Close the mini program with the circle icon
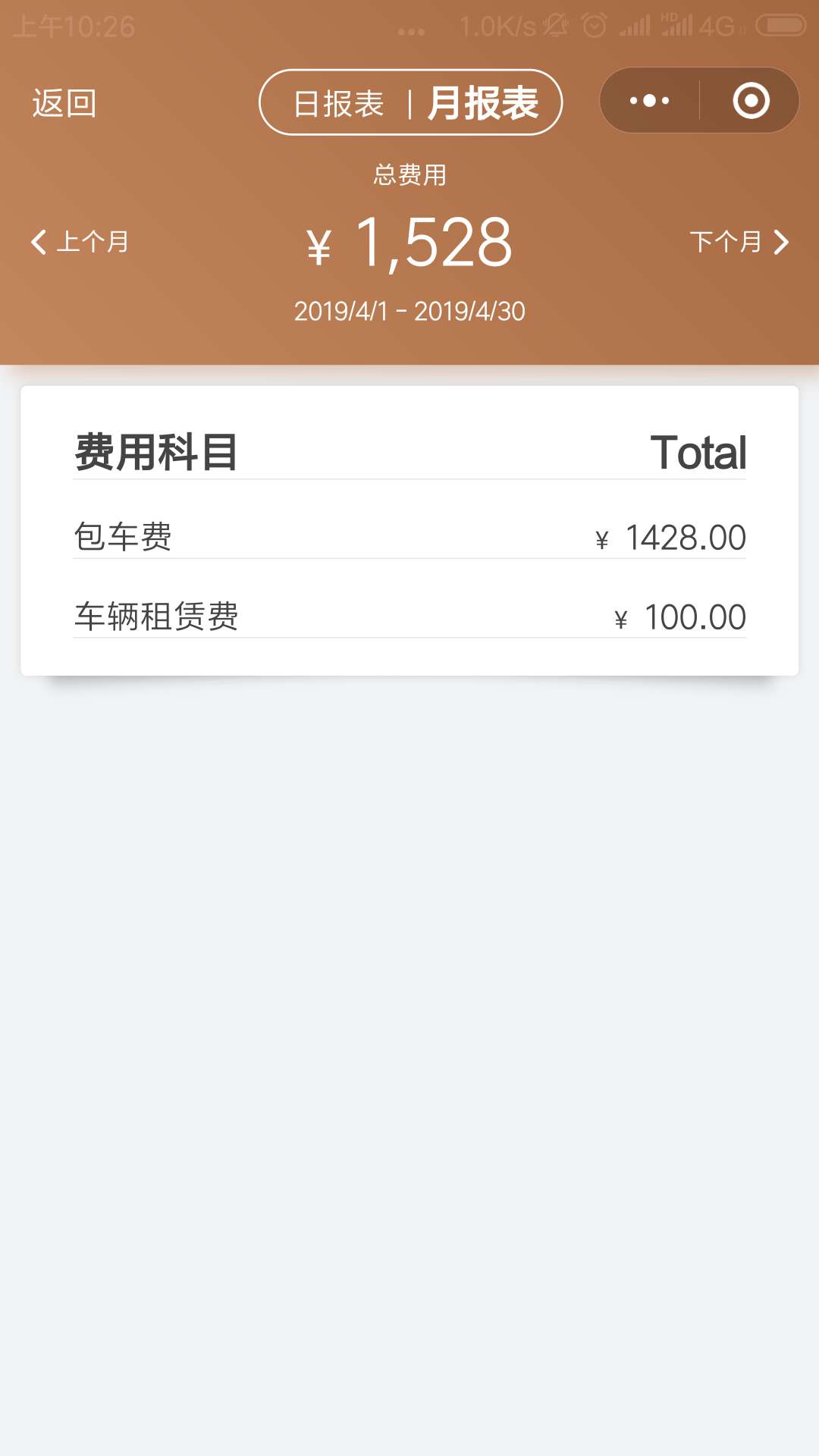Screen dimensions: 819x1456 [751, 100]
